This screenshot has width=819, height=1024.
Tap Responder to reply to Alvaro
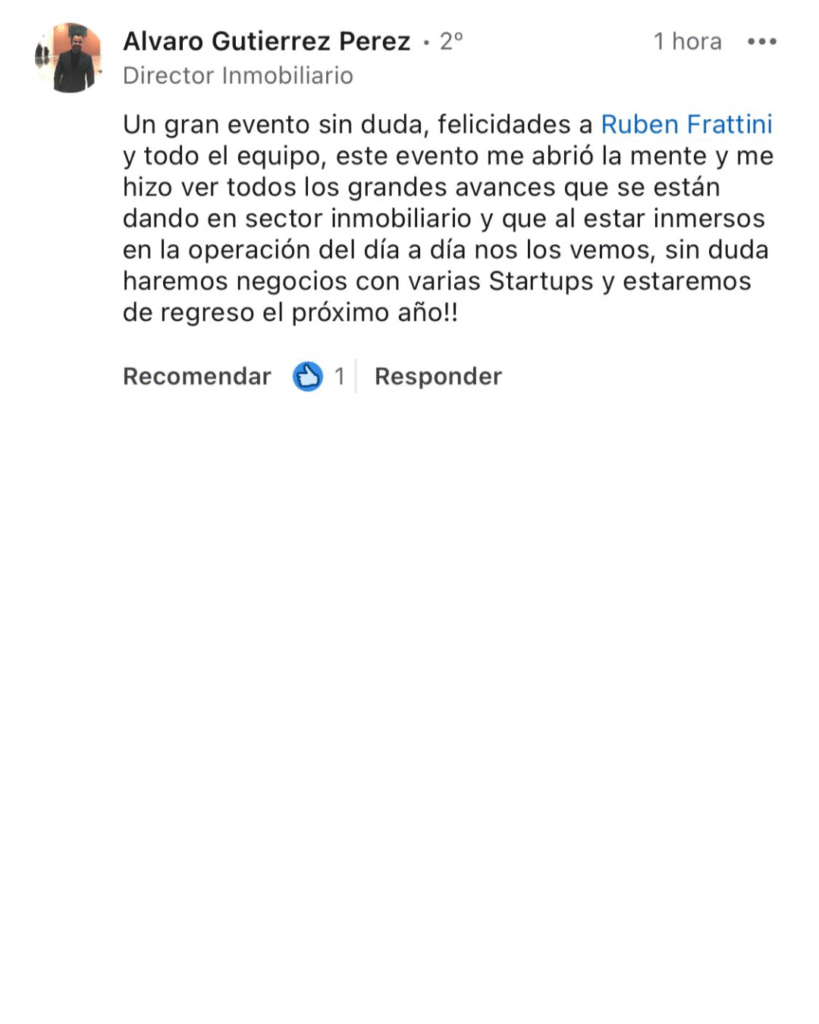tap(437, 377)
